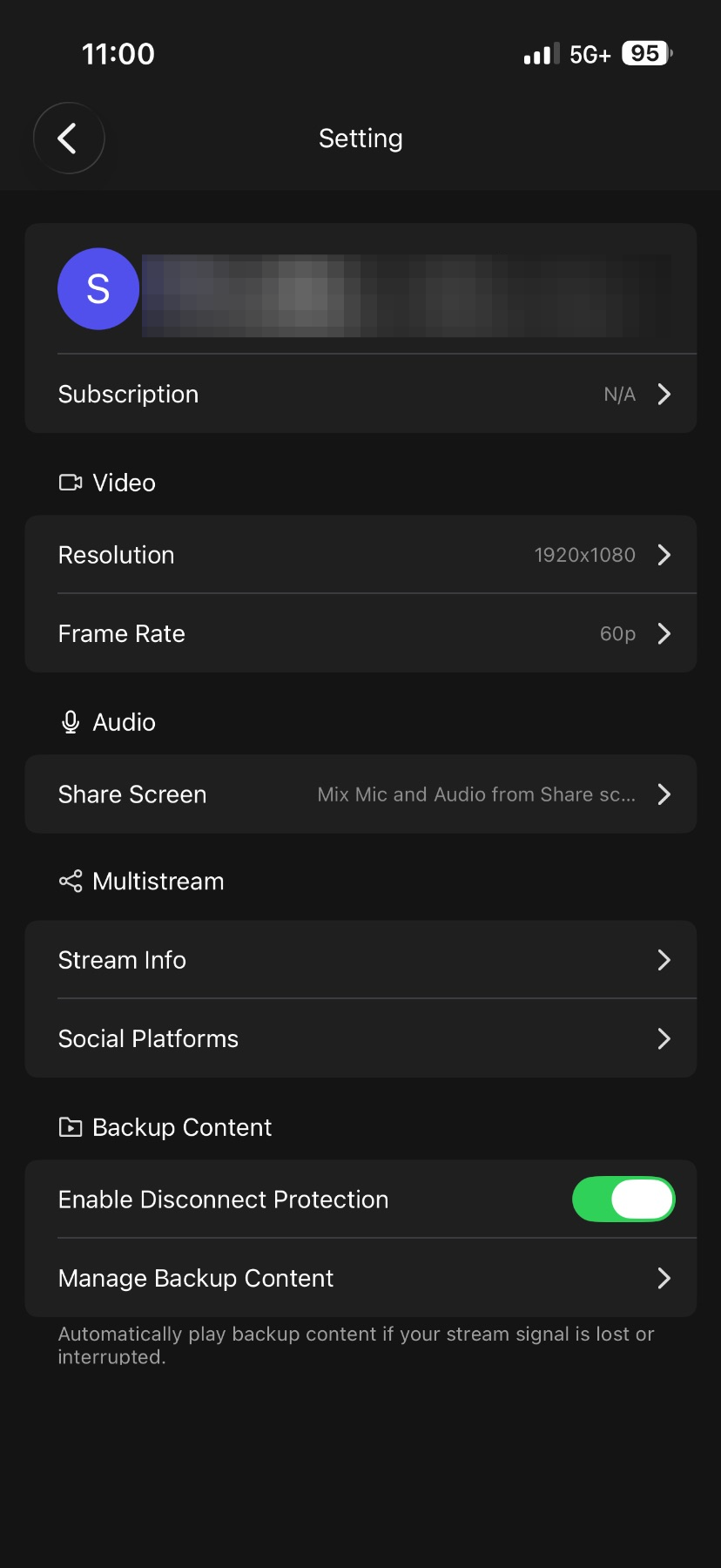This screenshot has height=1568, width=721.
Task: Tap the video camera icon beside Video
Action: click(71, 482)
